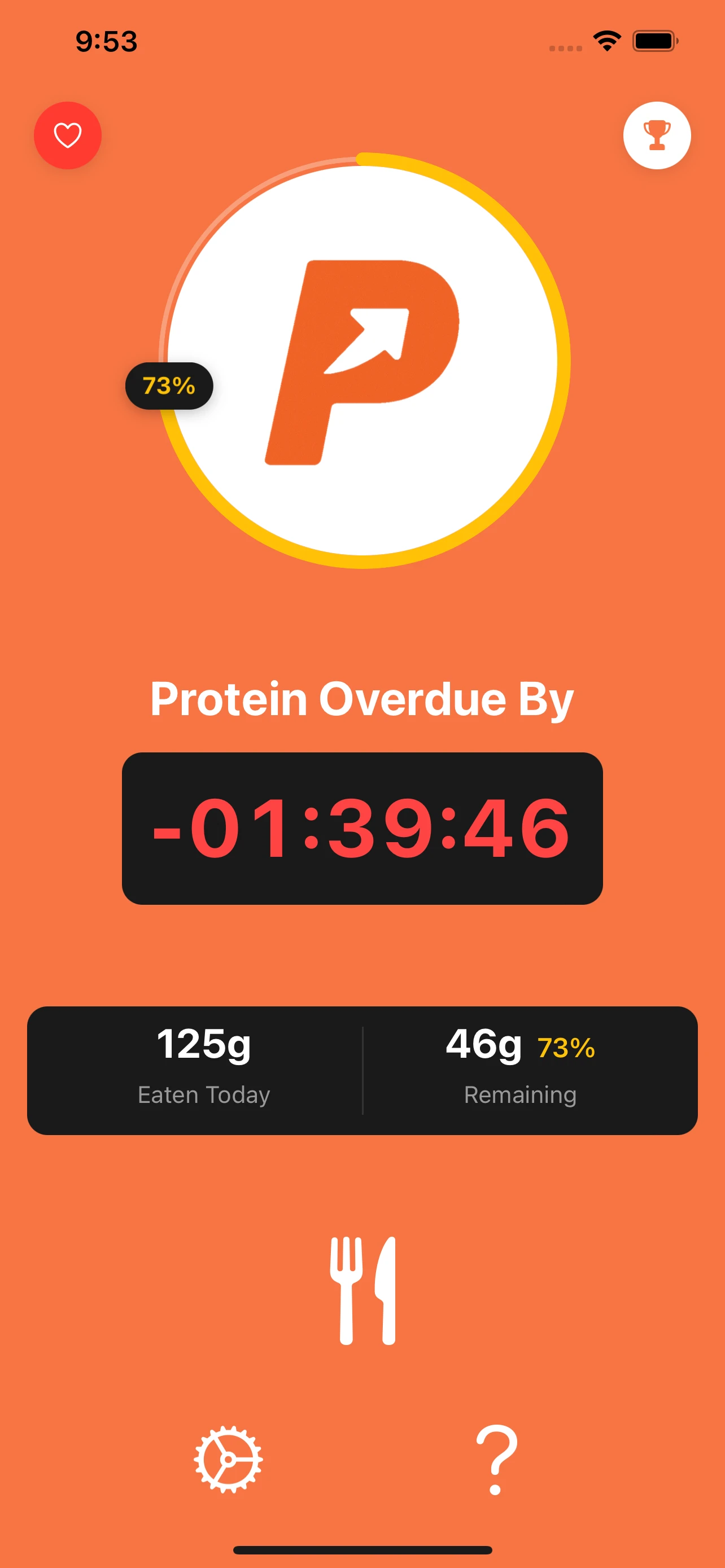Open help with the question mark icon
This screenshot has height=1568, width=725.
pos(496,1461)
